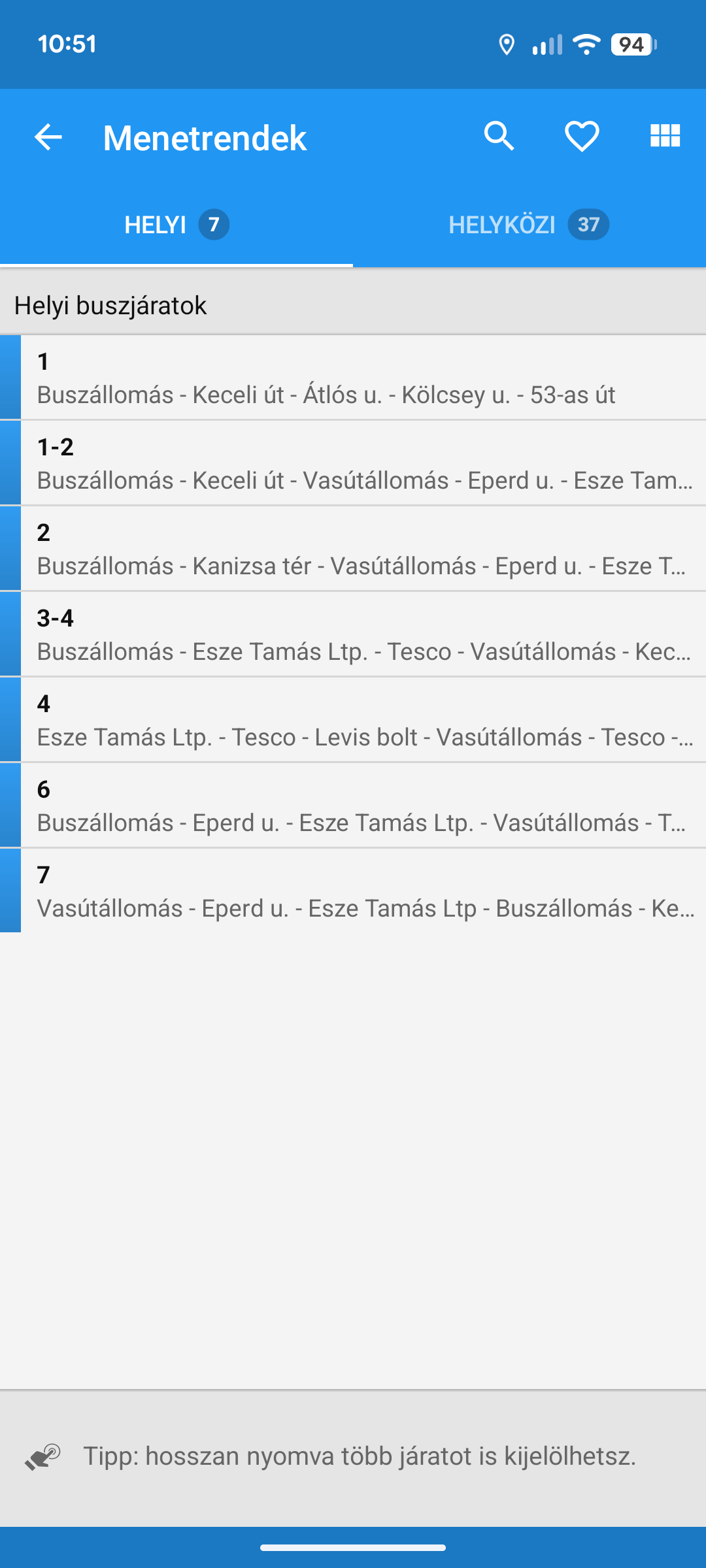Switch to the HELYKÖZI tab
The width and height of the screenshot is (706, 1568).
point(529,225)
